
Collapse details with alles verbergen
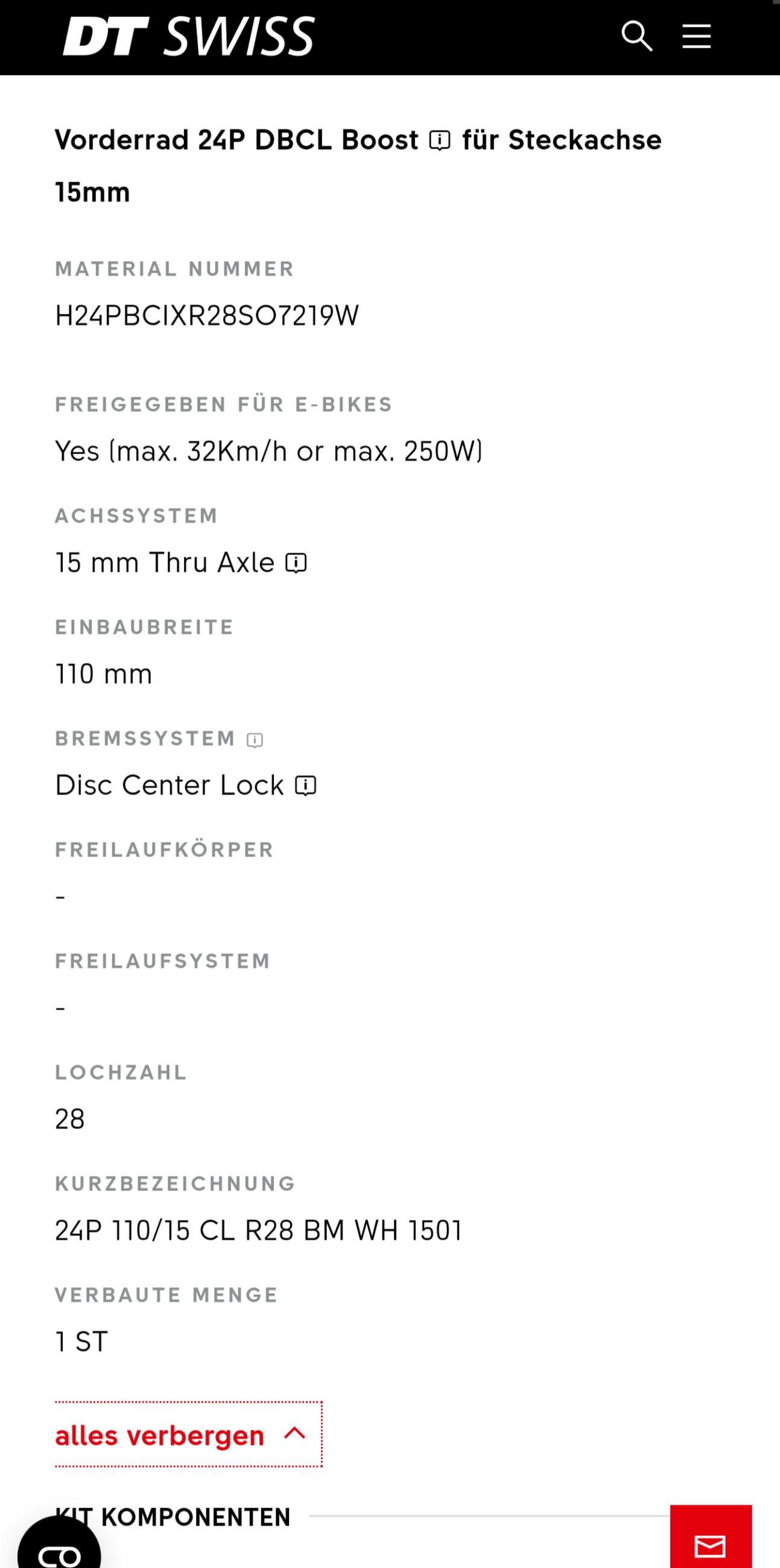coord(188,1435)
